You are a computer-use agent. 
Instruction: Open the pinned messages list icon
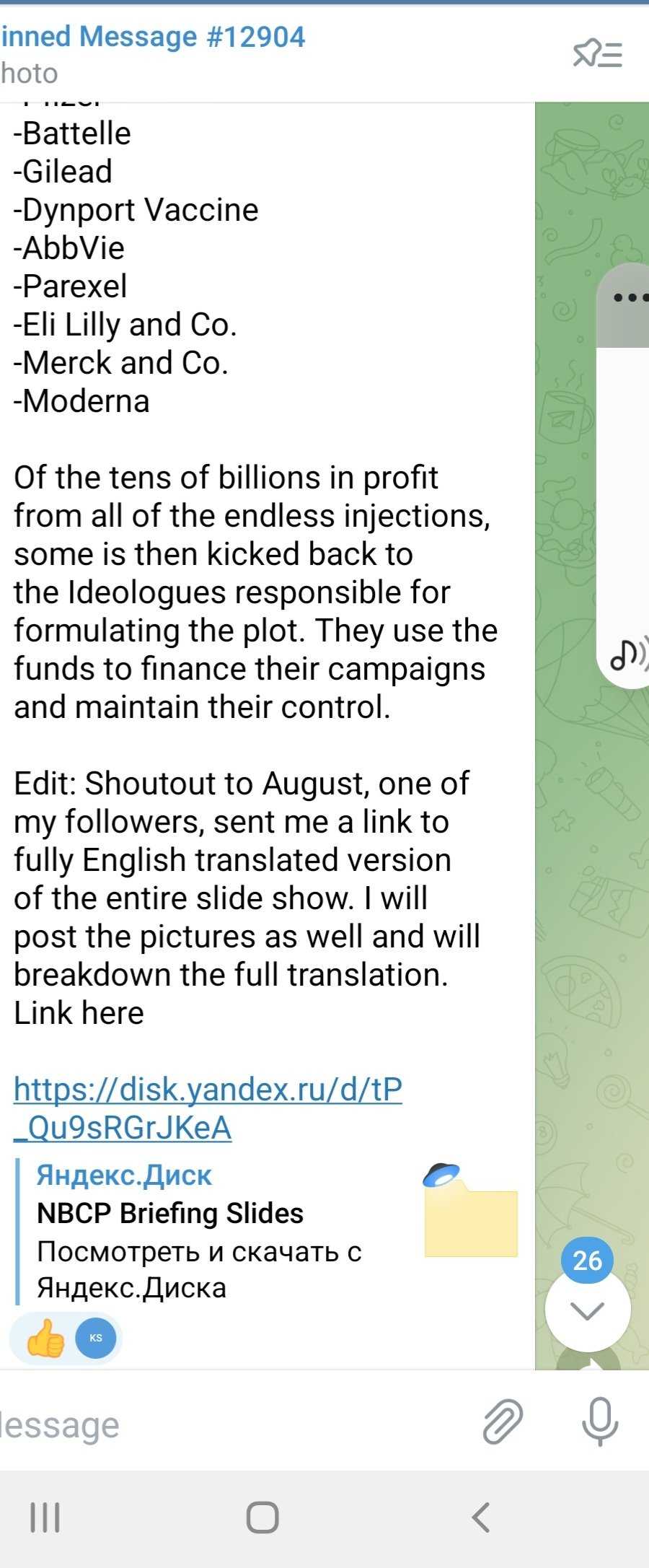coord(597,54)
